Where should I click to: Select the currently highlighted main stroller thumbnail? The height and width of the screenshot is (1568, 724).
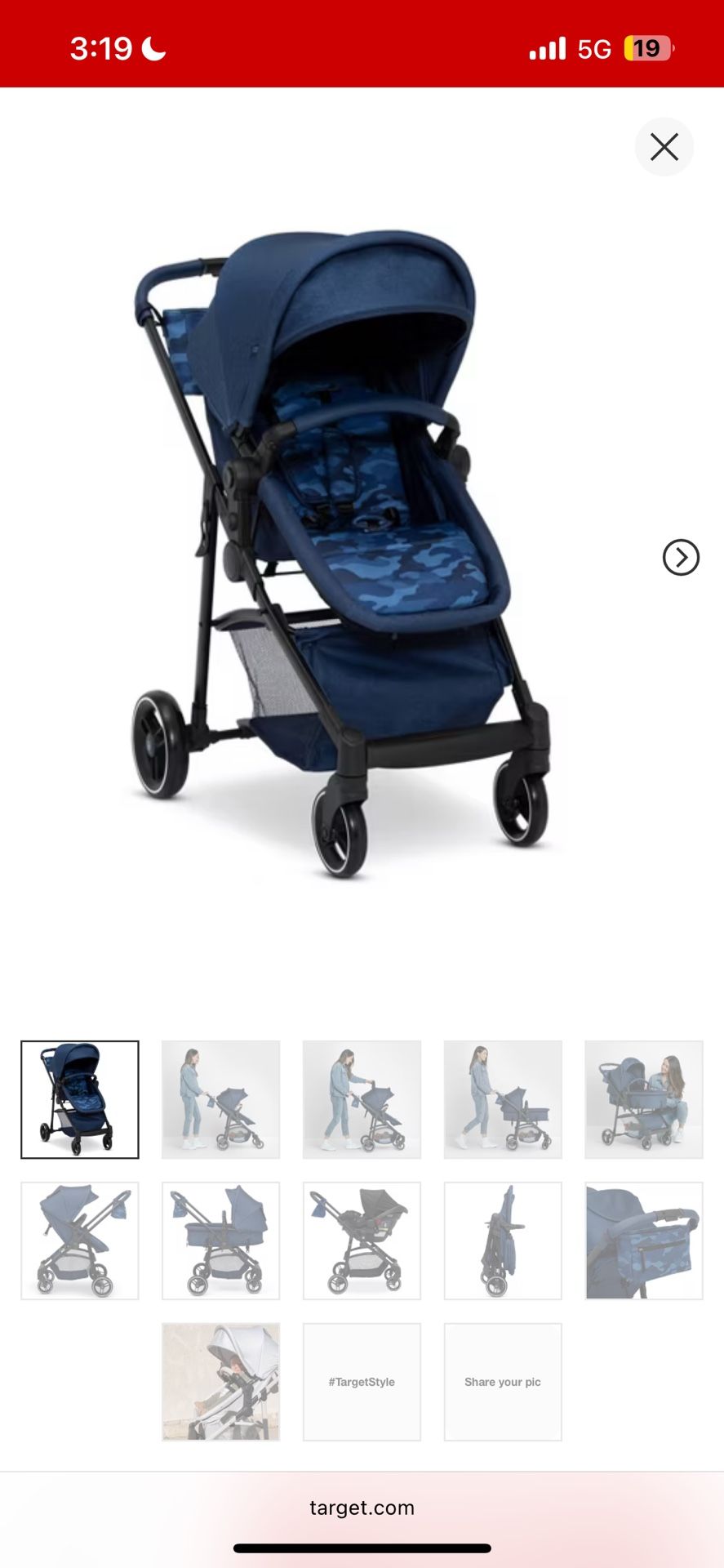[x=79, y=1098]
